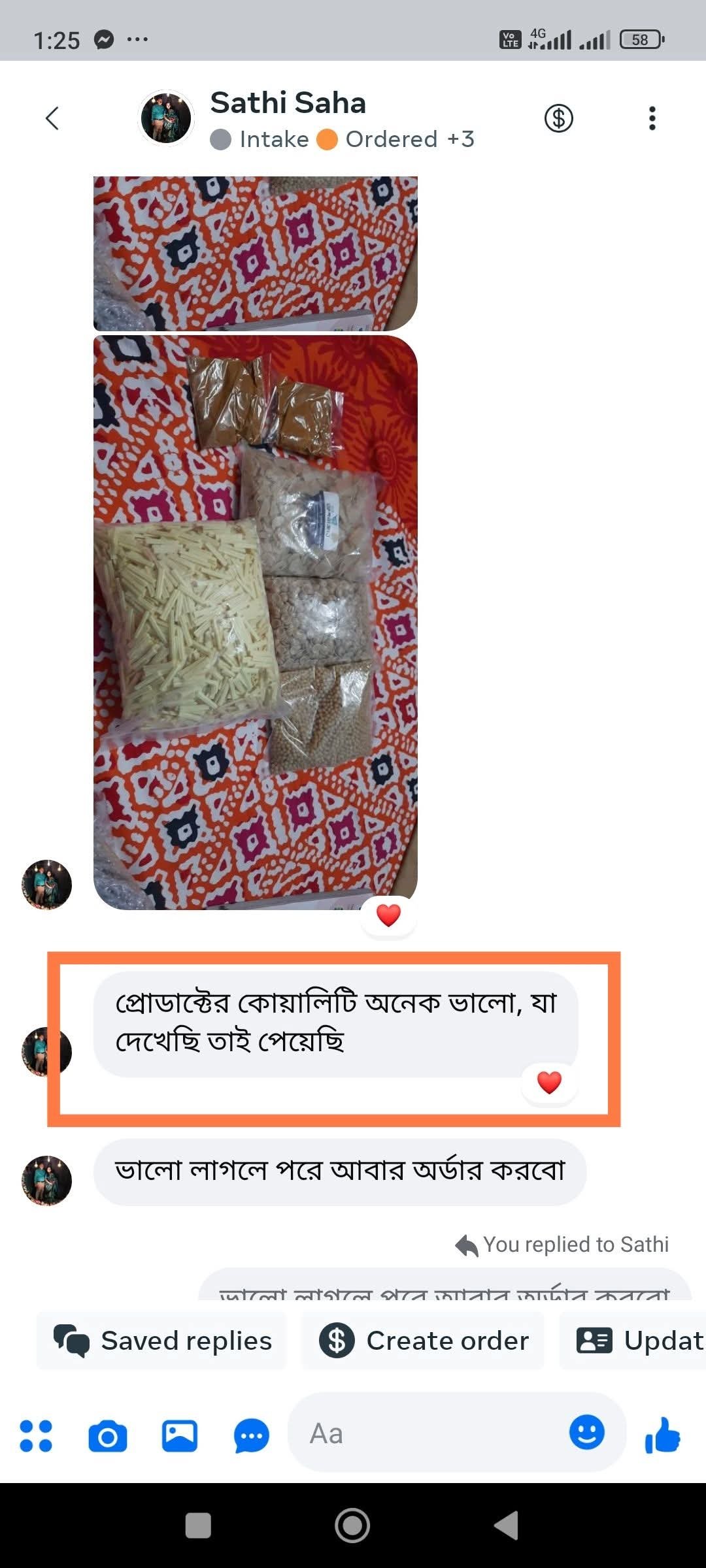View heart reaction on the product quality message
This screenshot has width=706, height=1568.
coord(549,1083)
